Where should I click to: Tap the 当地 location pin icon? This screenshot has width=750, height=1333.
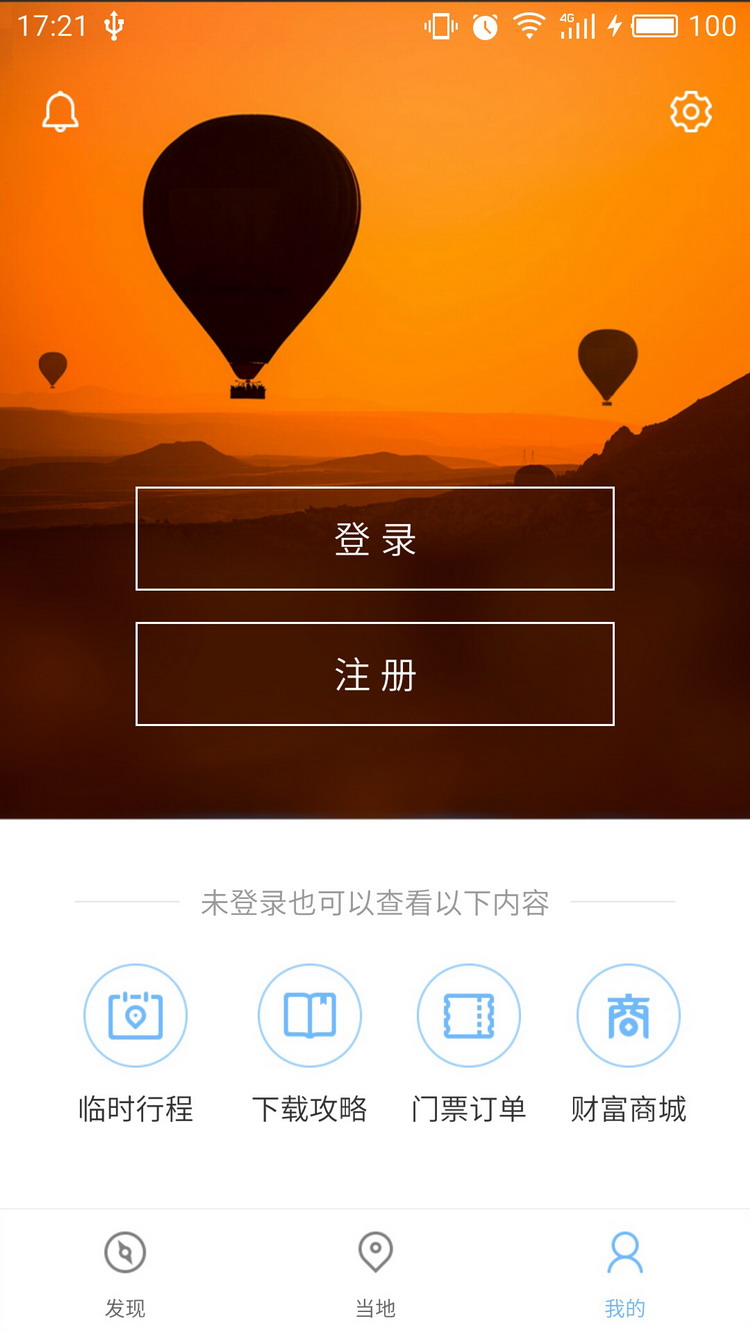pyautogui.click(x=376, y=1251)
